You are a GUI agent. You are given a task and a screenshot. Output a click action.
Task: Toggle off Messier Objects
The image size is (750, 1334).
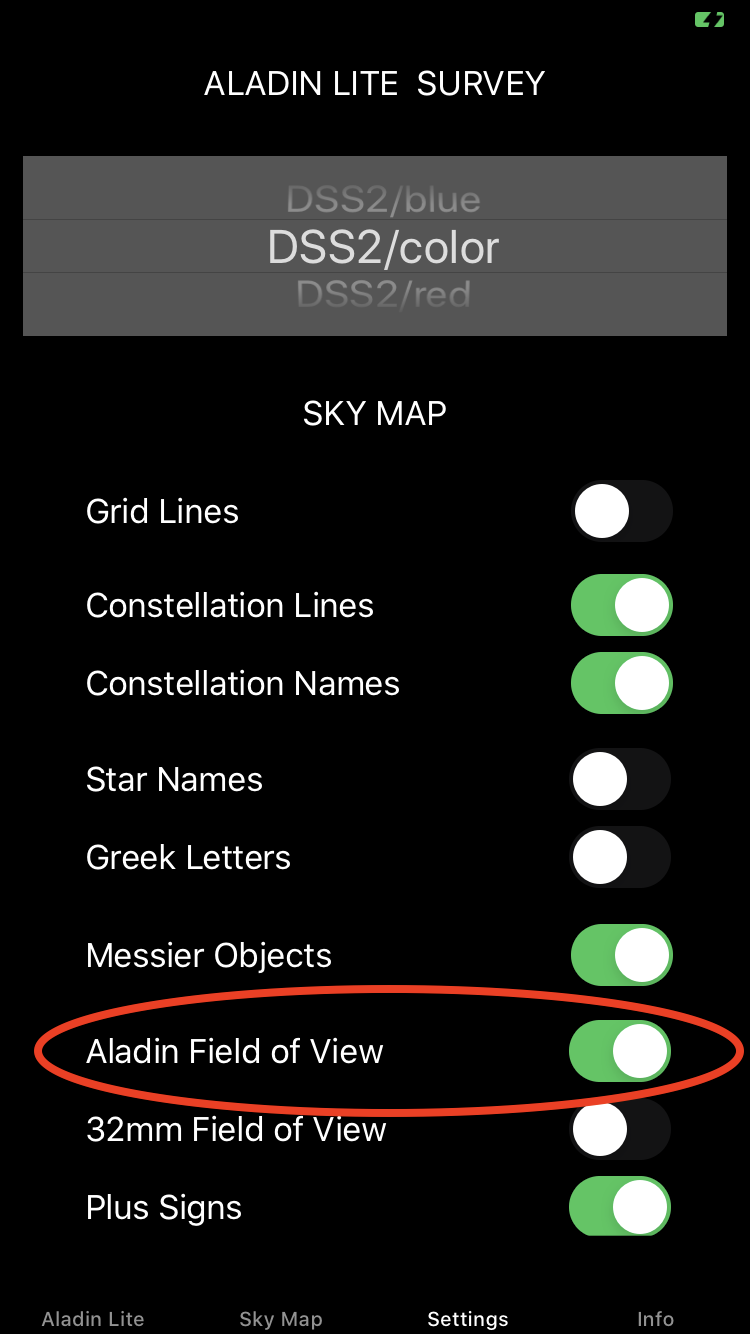tap(621, 955)
